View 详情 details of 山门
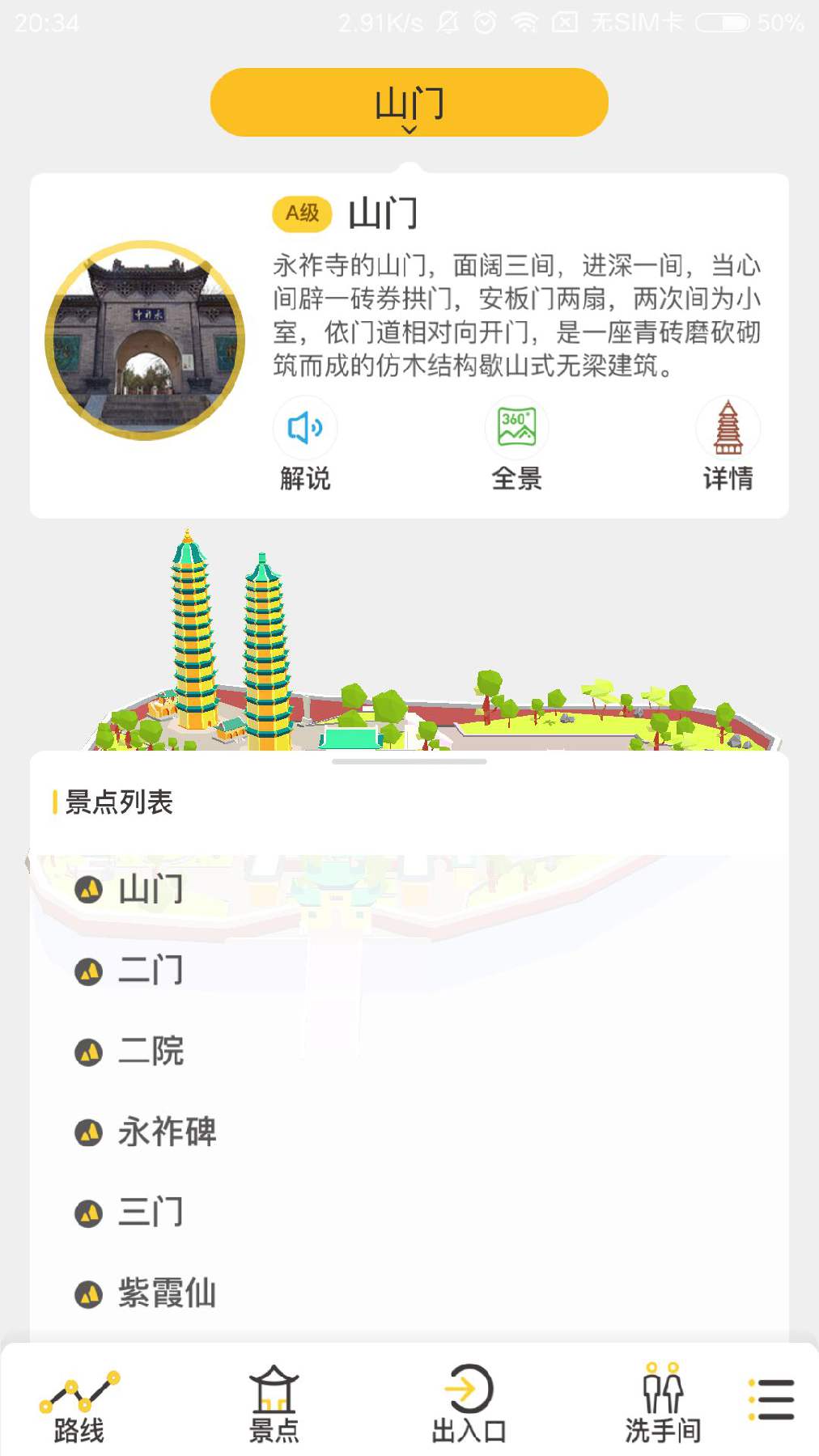Screen dimensions: 819x1456 pyautogui.click(x=728, y=445)
